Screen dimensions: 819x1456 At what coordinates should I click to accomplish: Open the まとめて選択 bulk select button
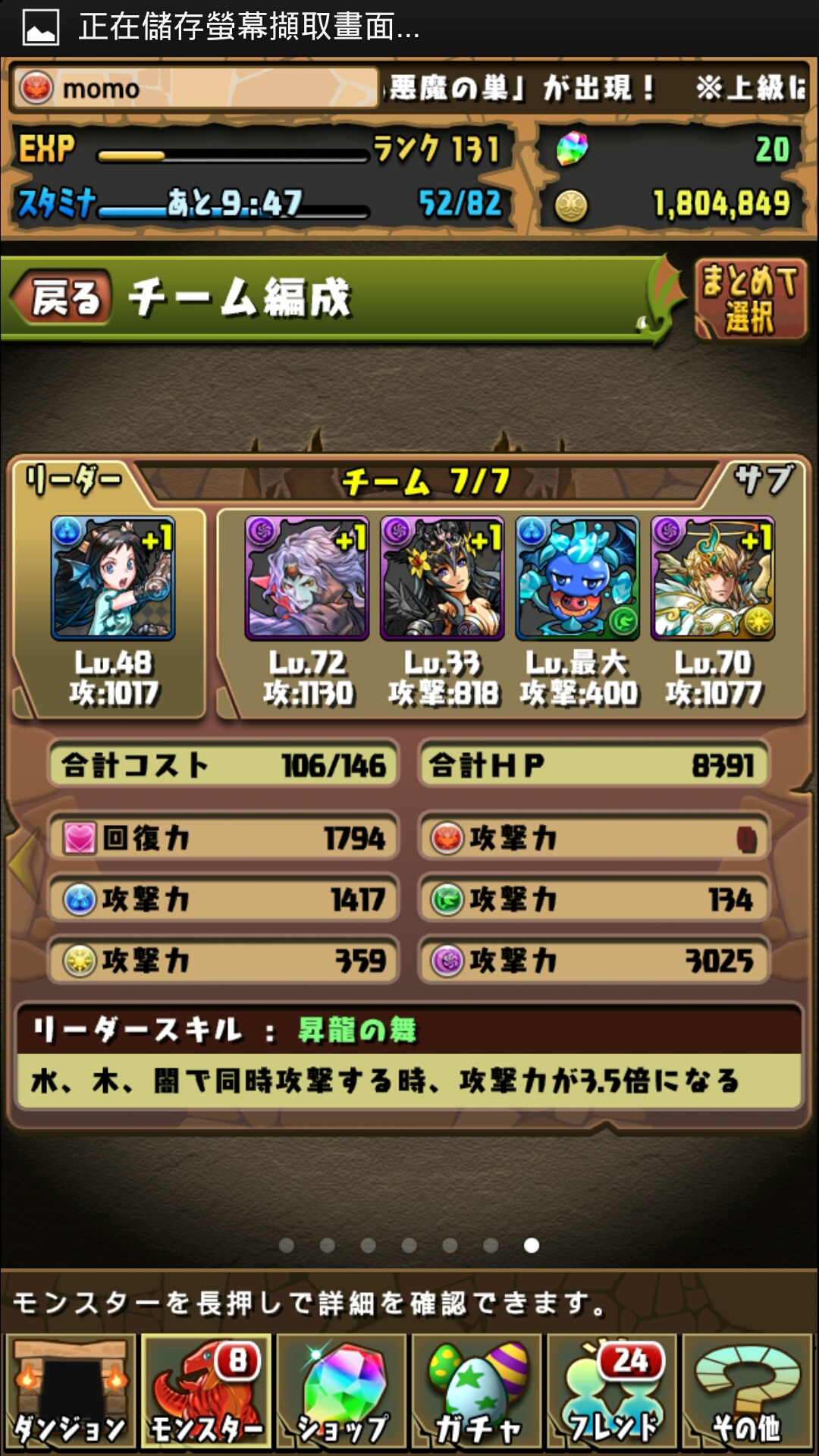point(750,299)
